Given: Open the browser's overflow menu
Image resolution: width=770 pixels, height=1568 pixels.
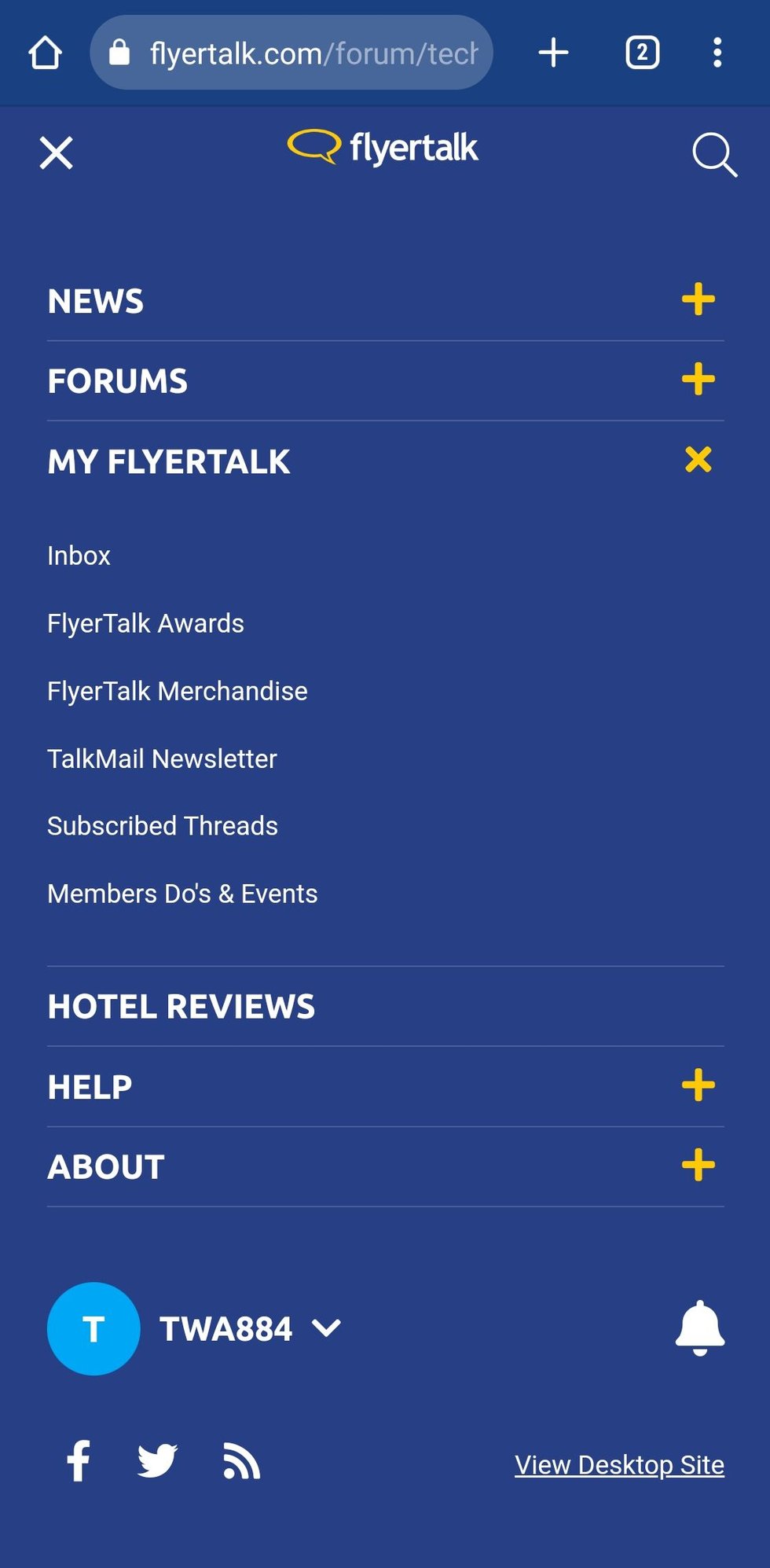Looking at the screenshot, I should click(717, 53).
